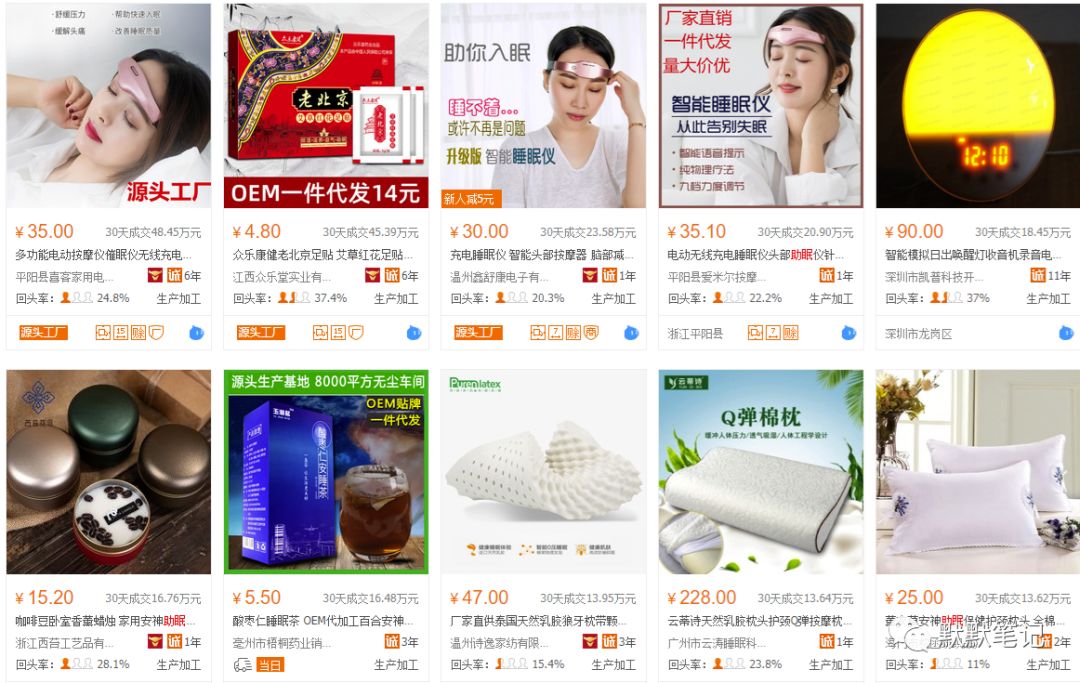
Task: Open the Thai latex wolf-tooth pillow image
Action: click(543, 472)
